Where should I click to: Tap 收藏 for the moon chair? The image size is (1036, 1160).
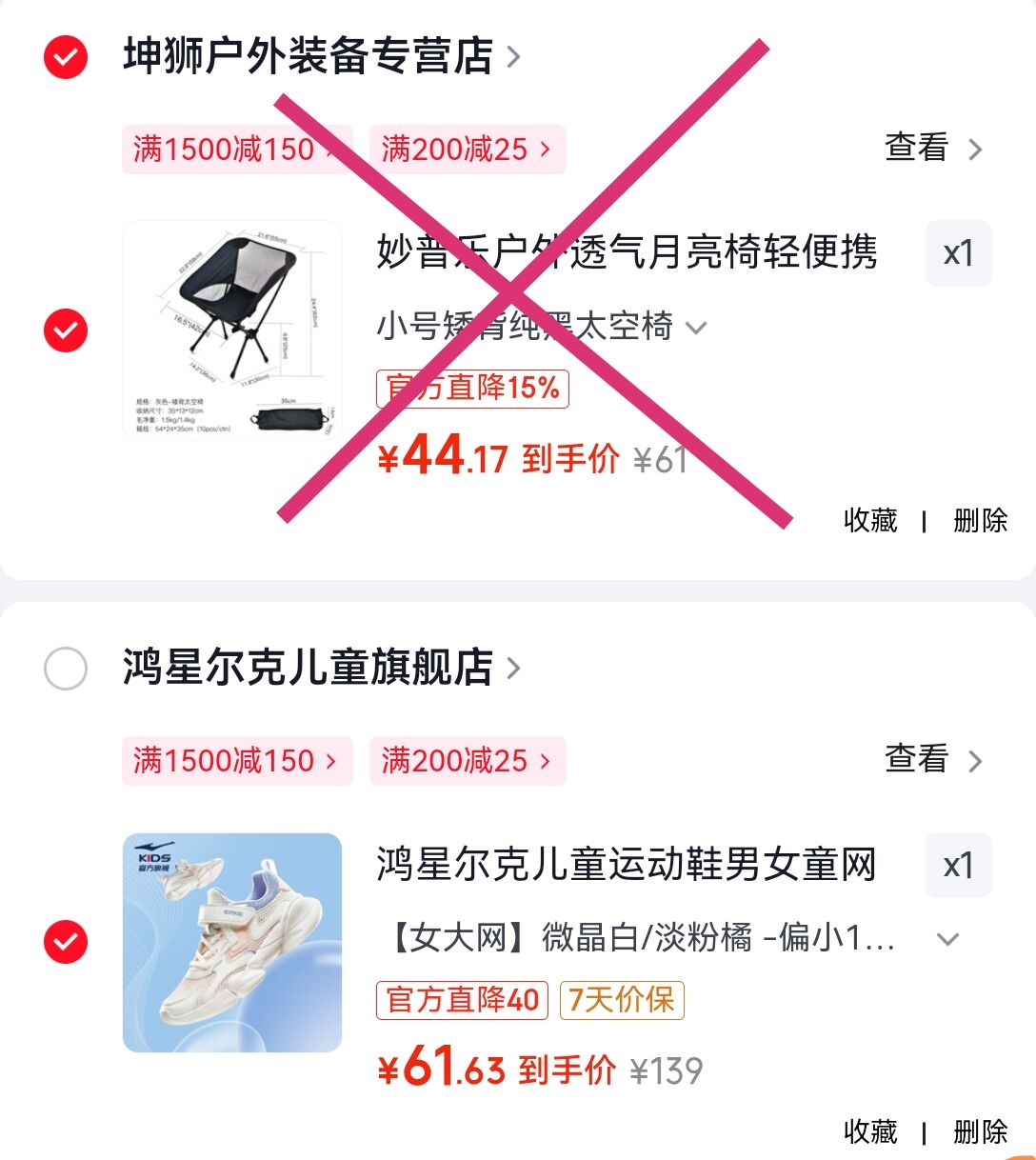[x=870, y=520]
